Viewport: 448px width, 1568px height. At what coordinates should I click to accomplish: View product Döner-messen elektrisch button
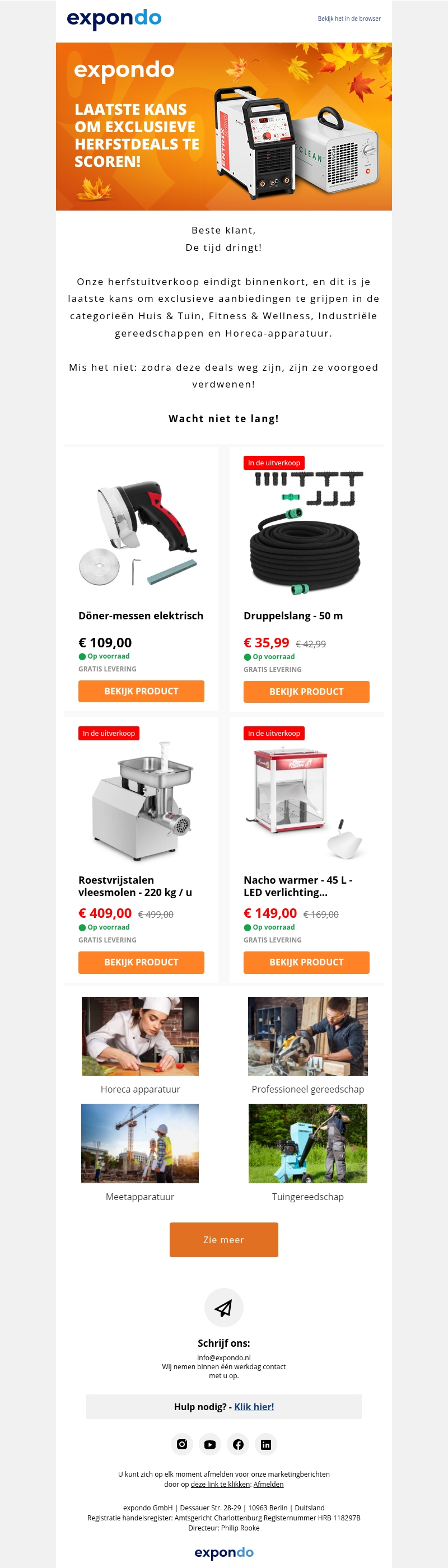point(141,691)
